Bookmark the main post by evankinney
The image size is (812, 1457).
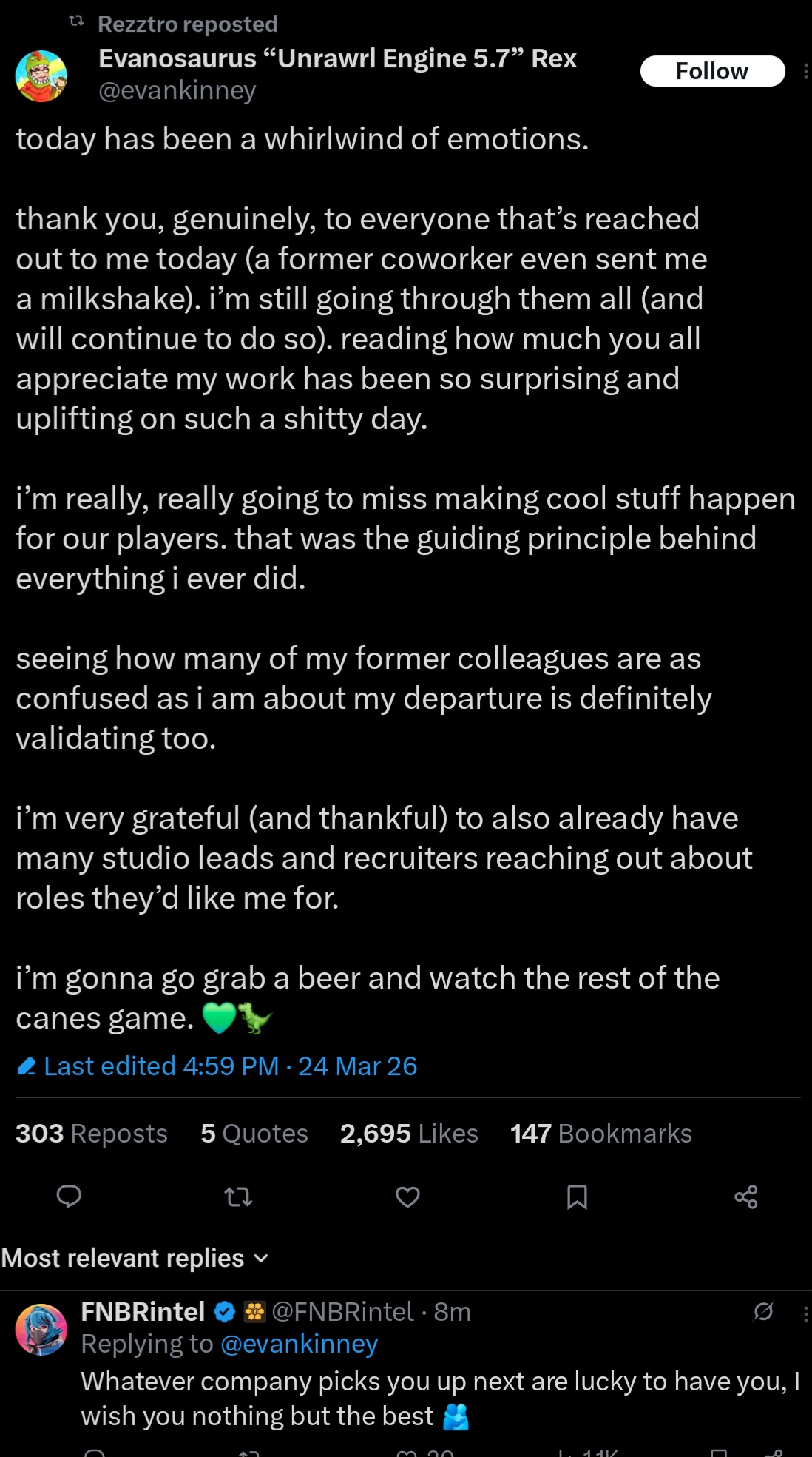(577, 1197)
